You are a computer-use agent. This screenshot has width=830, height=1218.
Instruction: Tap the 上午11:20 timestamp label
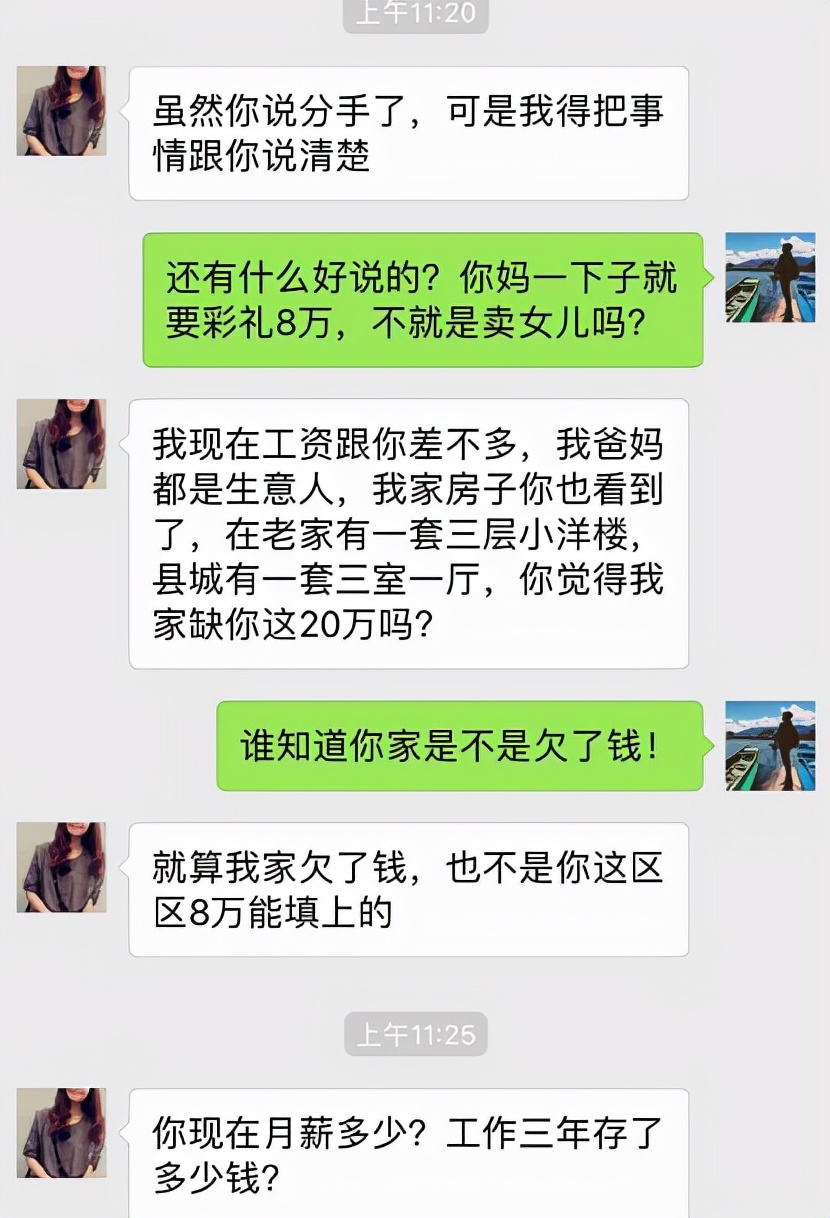point(415,15)
